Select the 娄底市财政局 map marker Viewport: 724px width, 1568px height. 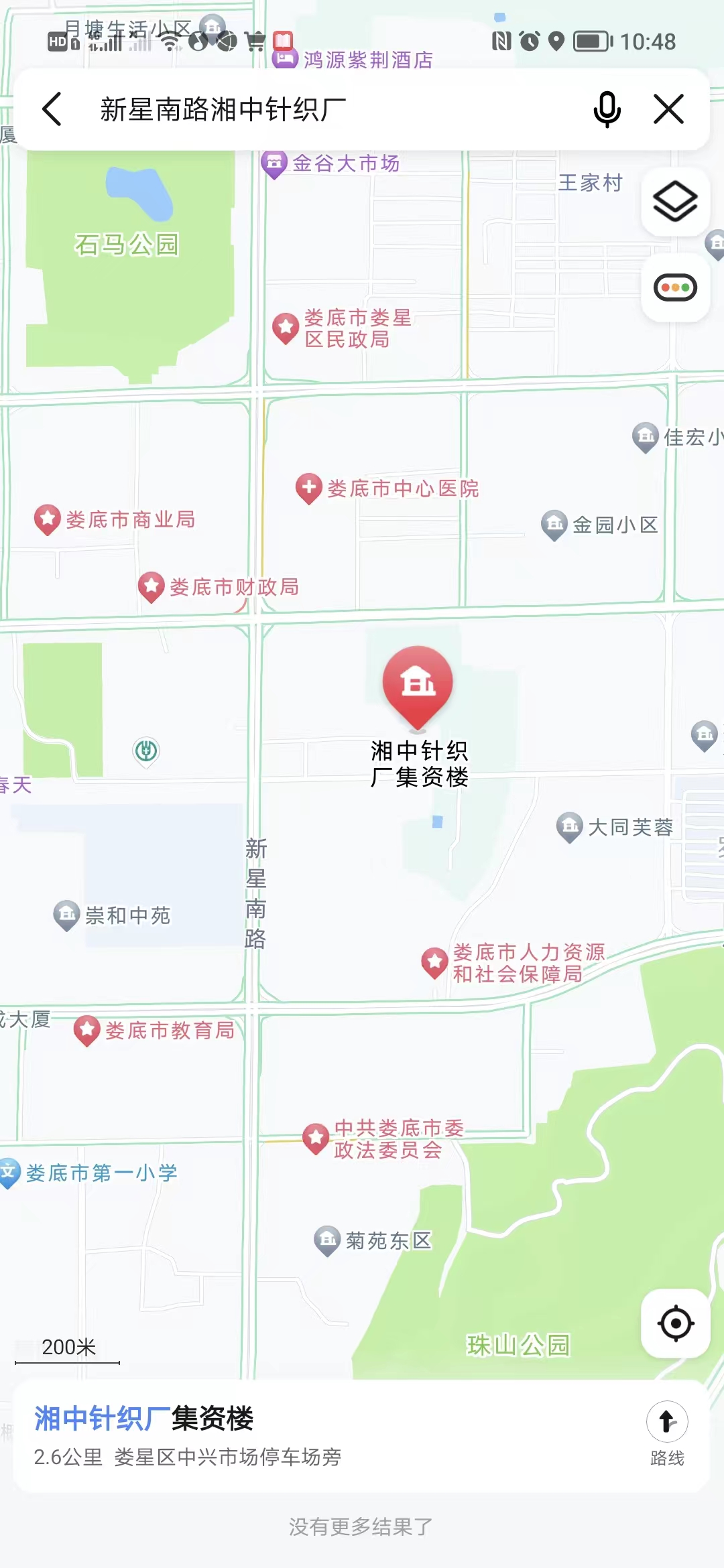click(x=152, y=586)
